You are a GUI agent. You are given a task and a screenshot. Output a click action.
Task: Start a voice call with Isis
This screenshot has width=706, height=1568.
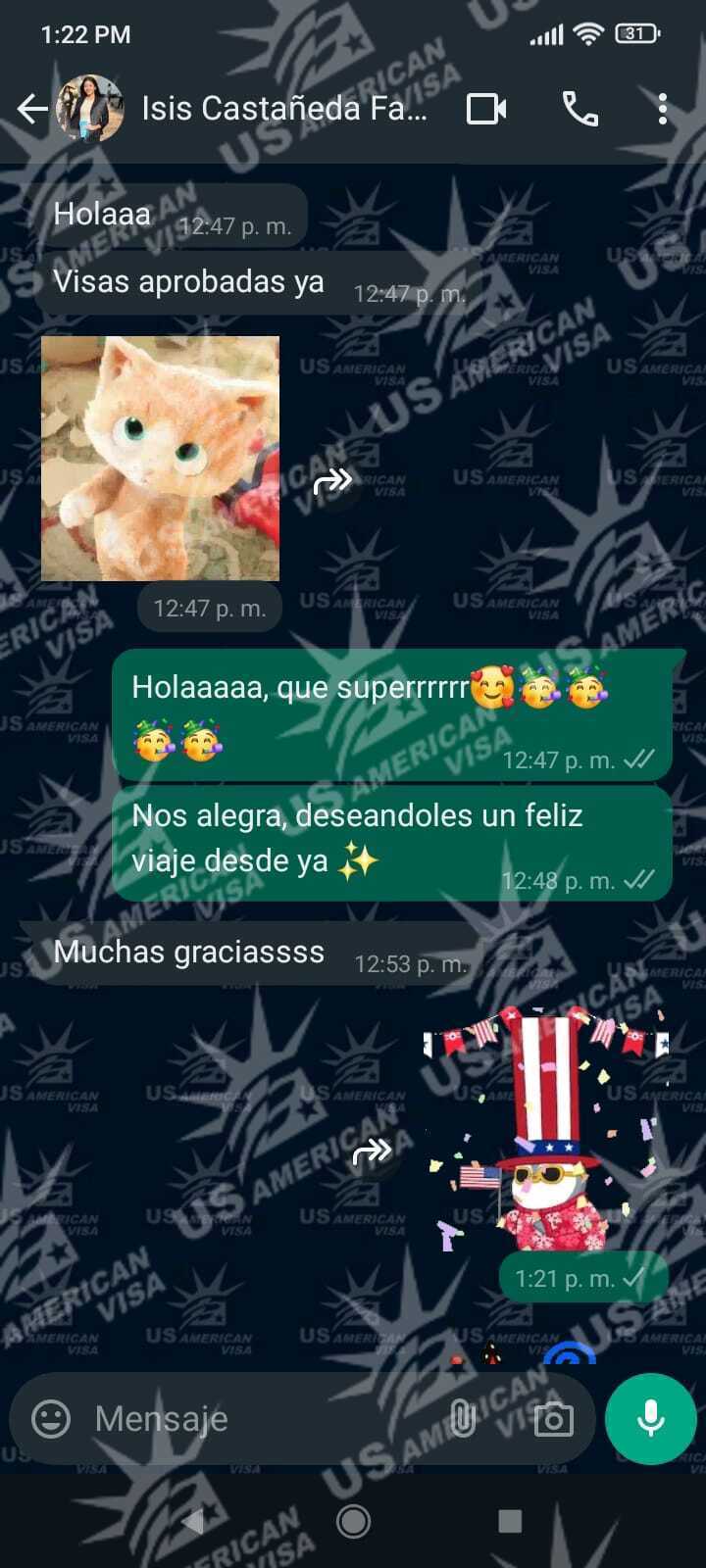click(580, 109)
